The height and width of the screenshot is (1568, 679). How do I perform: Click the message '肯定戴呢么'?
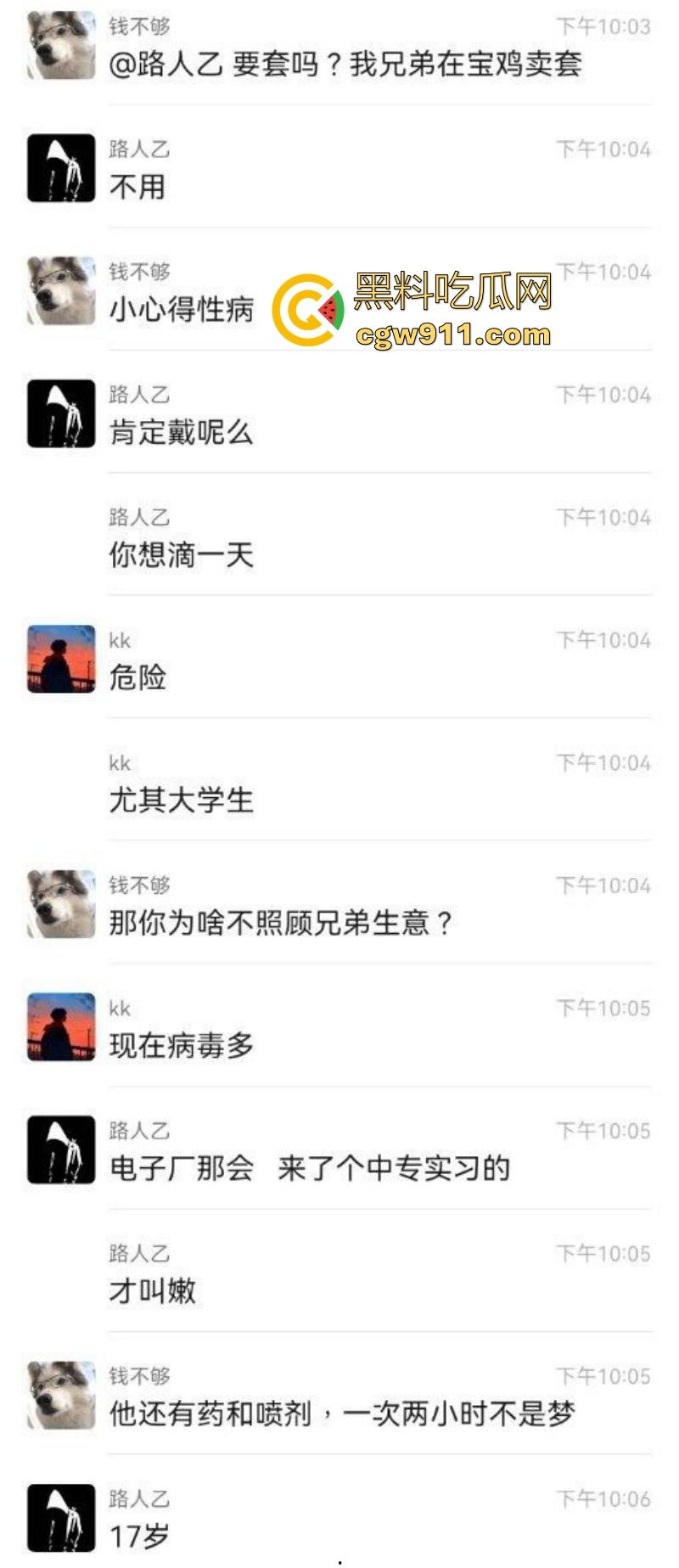pyautogui.click(x=182, y=431)
